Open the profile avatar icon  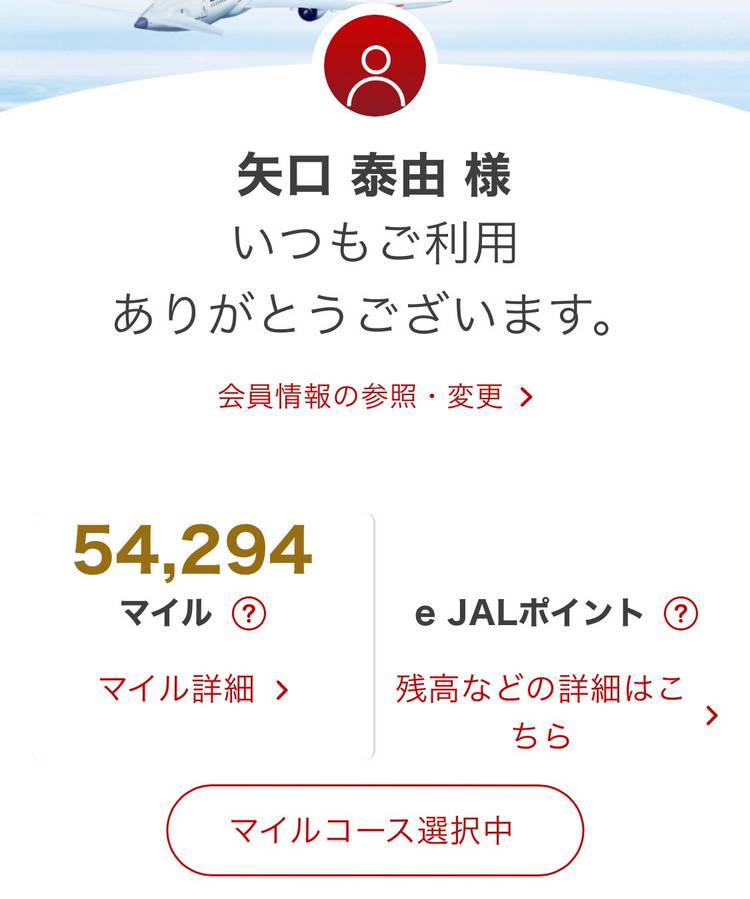[375, 68]
